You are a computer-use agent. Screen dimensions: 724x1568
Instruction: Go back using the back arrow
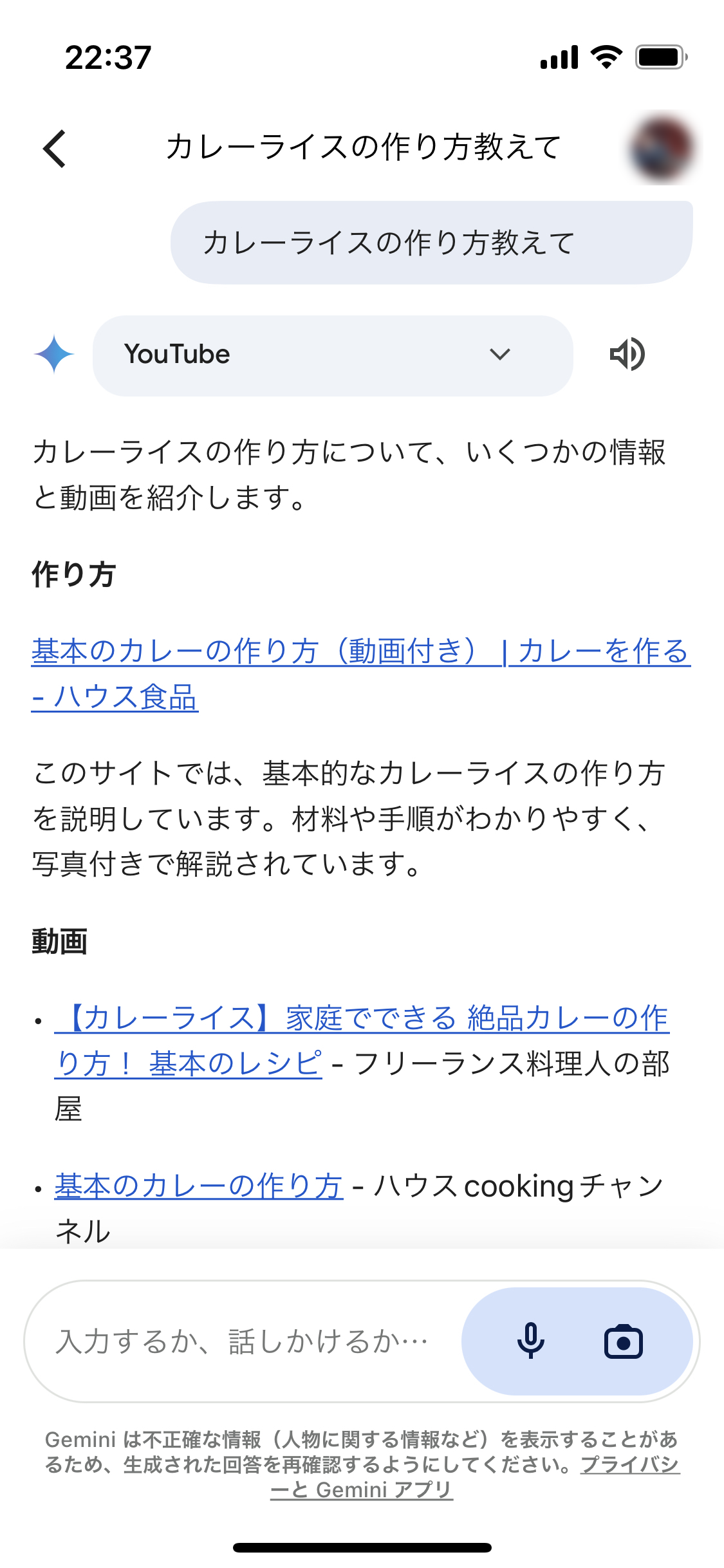click(x=55, y=149)
